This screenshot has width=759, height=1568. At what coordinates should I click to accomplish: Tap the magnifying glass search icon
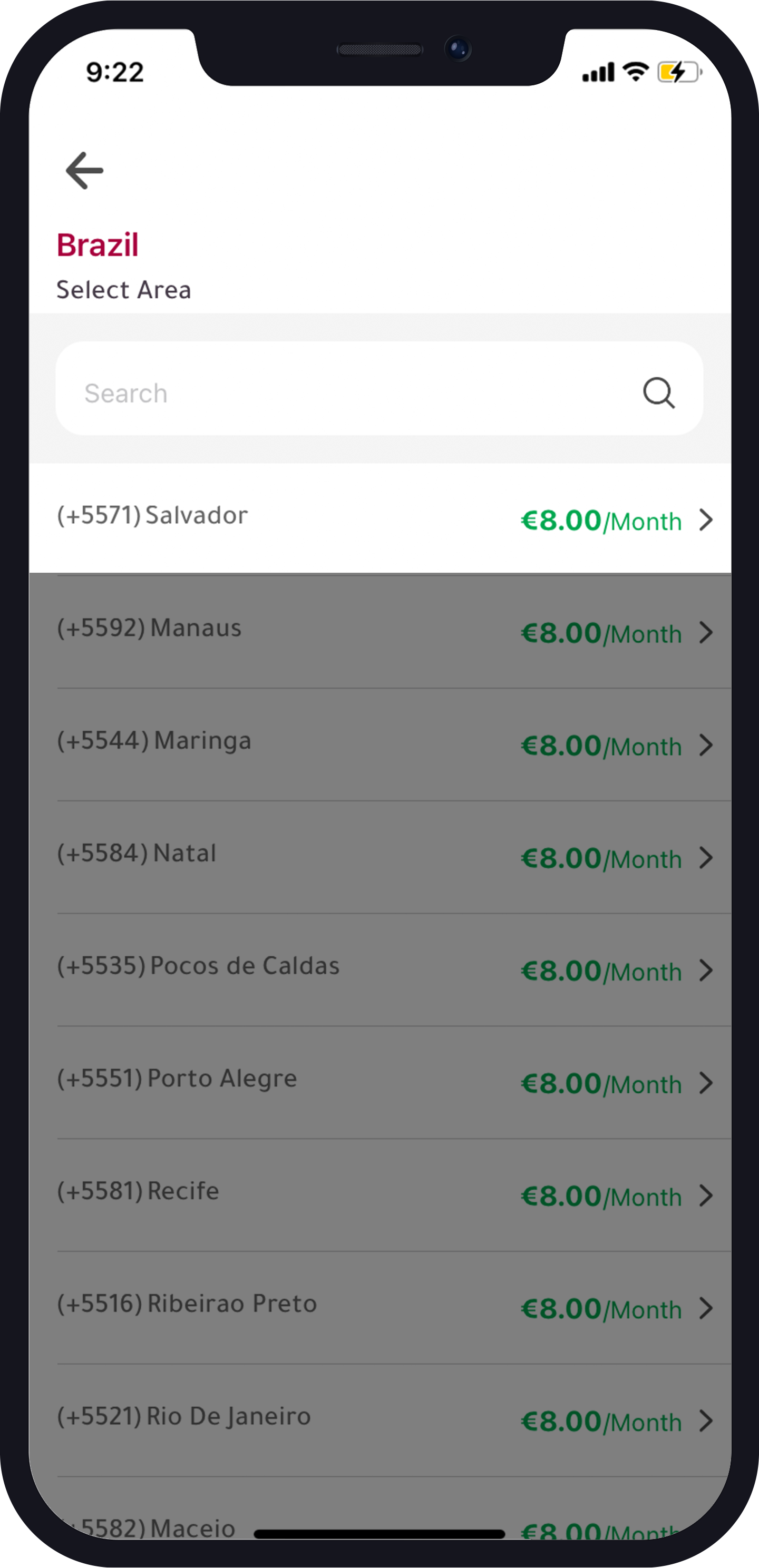point(659,393)
